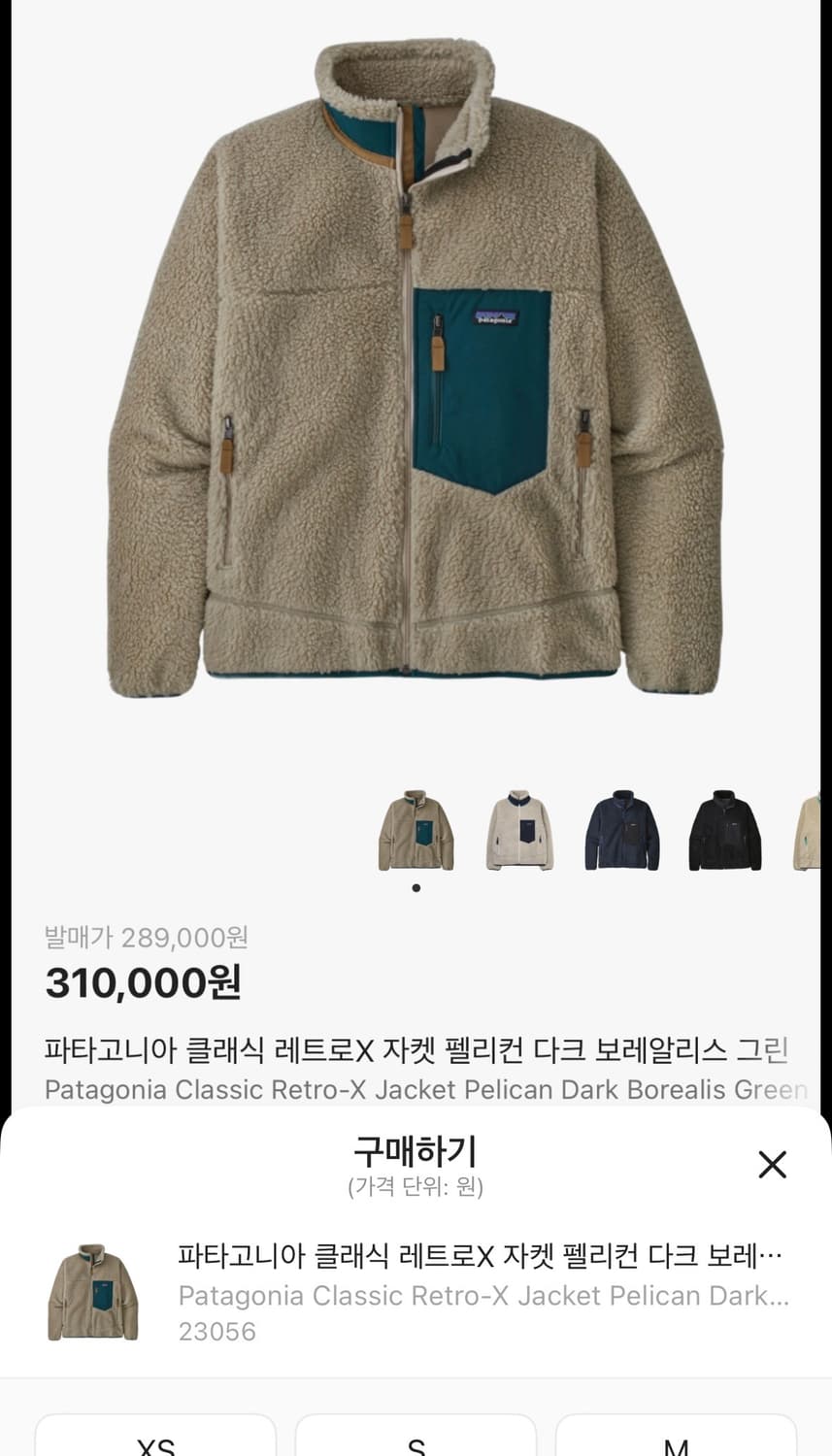Tap the carousel page indicator dot

pos(416,886)
